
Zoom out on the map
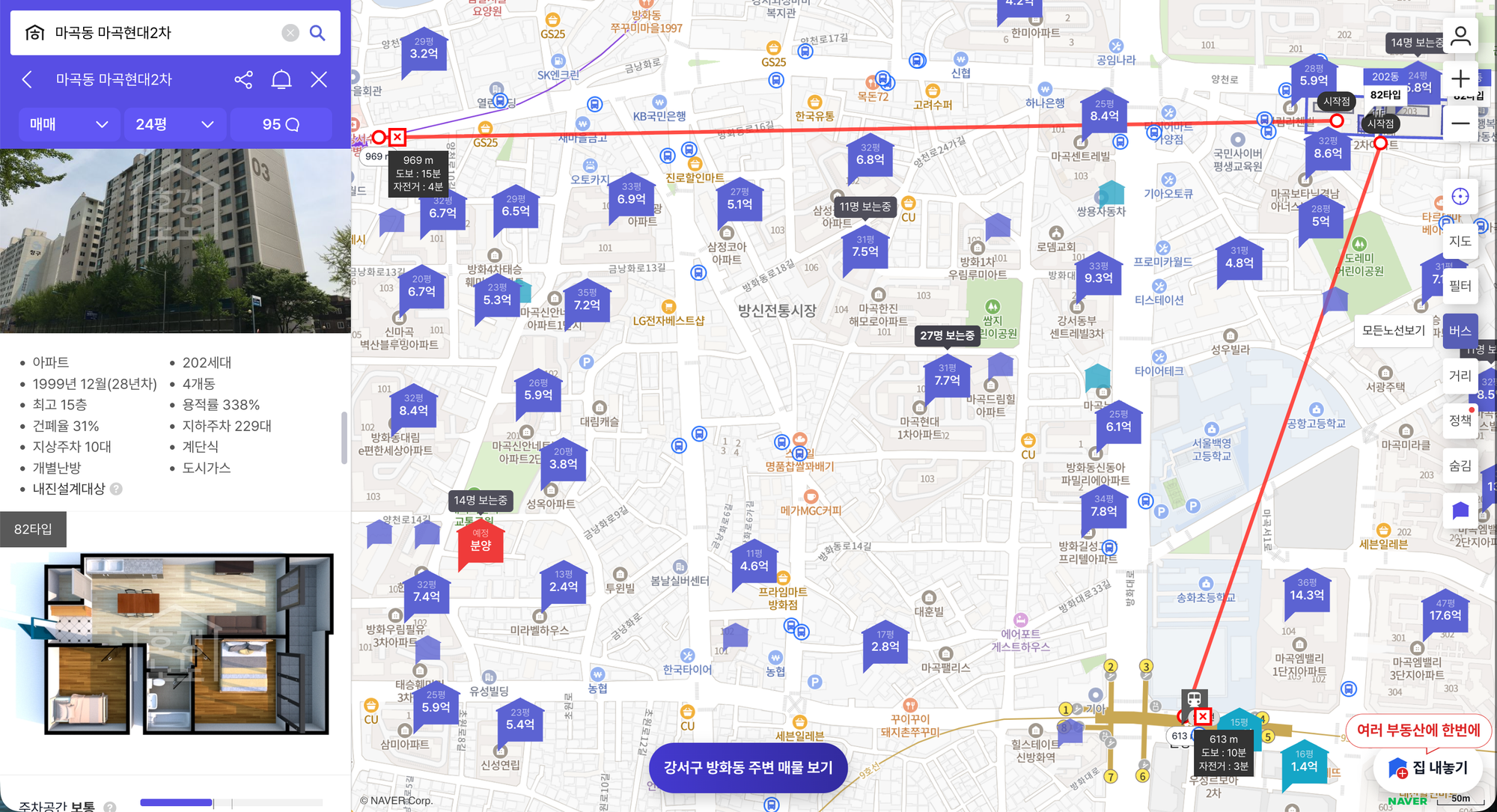(x=1460, y=123)
